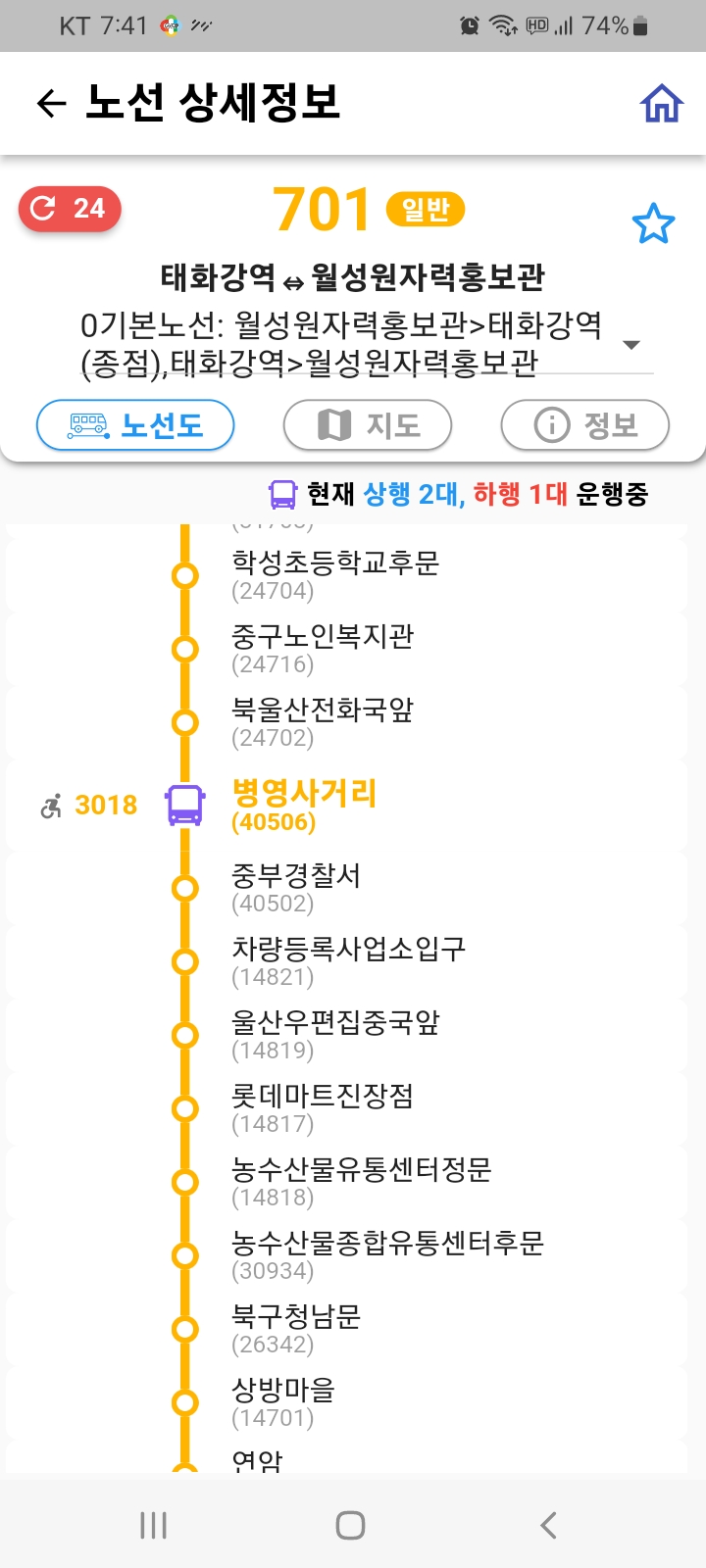Switch to the 정보 tab
706x1568 pixels.
click(x=585, y=425)
